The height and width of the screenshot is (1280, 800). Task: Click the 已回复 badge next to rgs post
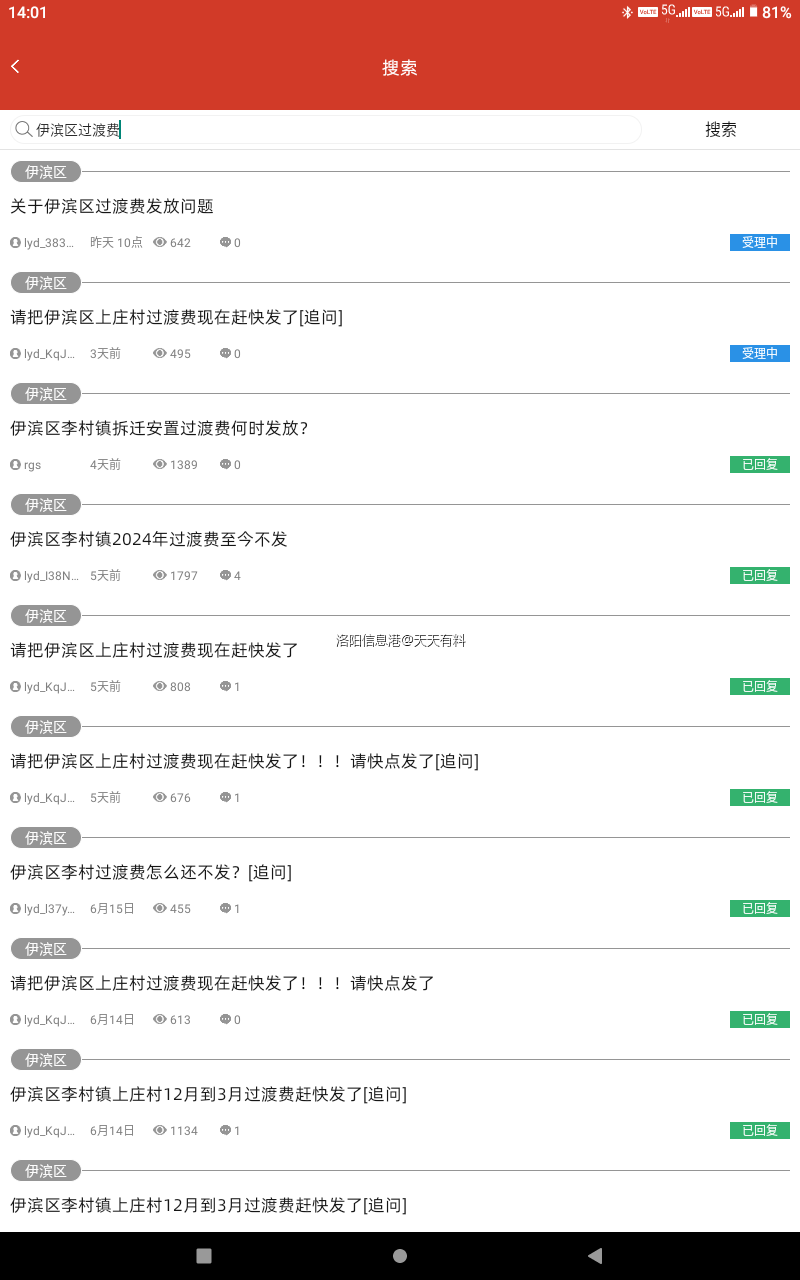click(x=759, y=464)
